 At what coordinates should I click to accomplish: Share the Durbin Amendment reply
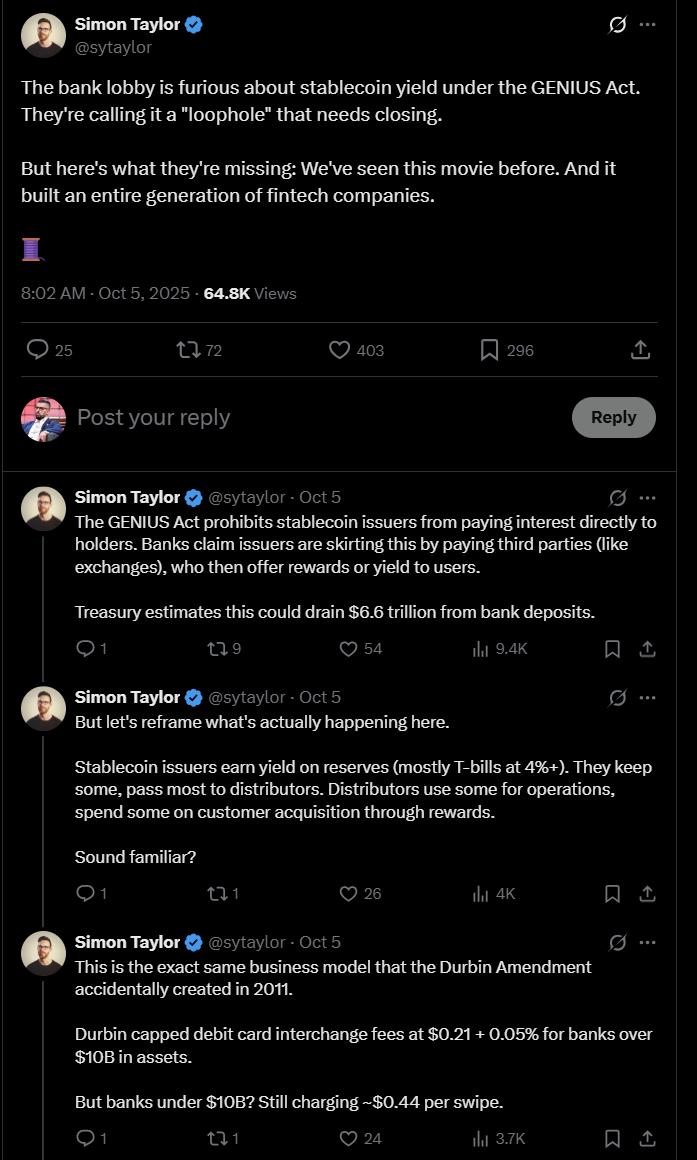[647, 1138]
